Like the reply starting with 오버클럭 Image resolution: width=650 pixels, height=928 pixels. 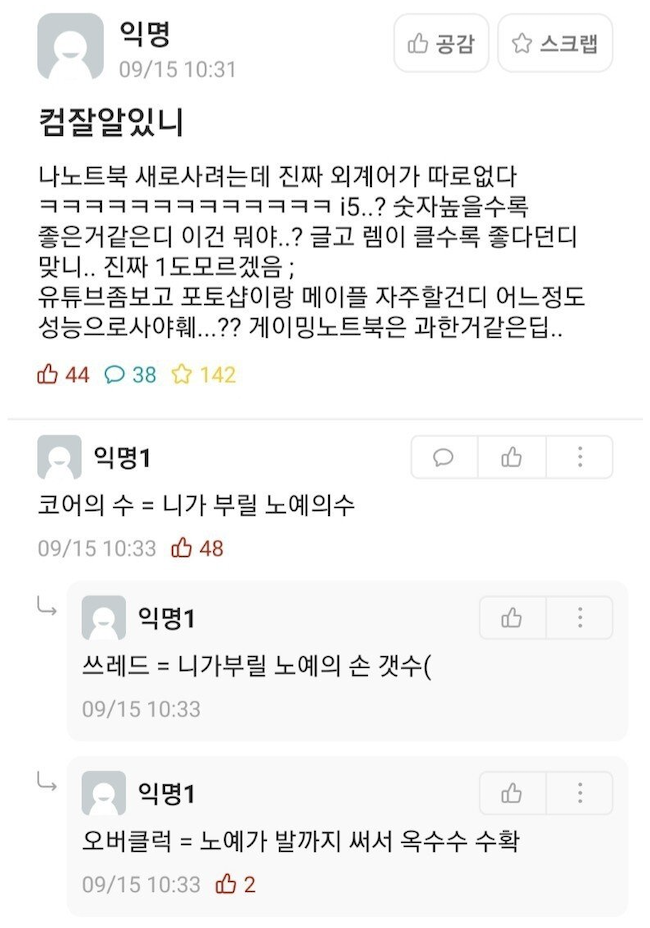[x=513, y=793]
